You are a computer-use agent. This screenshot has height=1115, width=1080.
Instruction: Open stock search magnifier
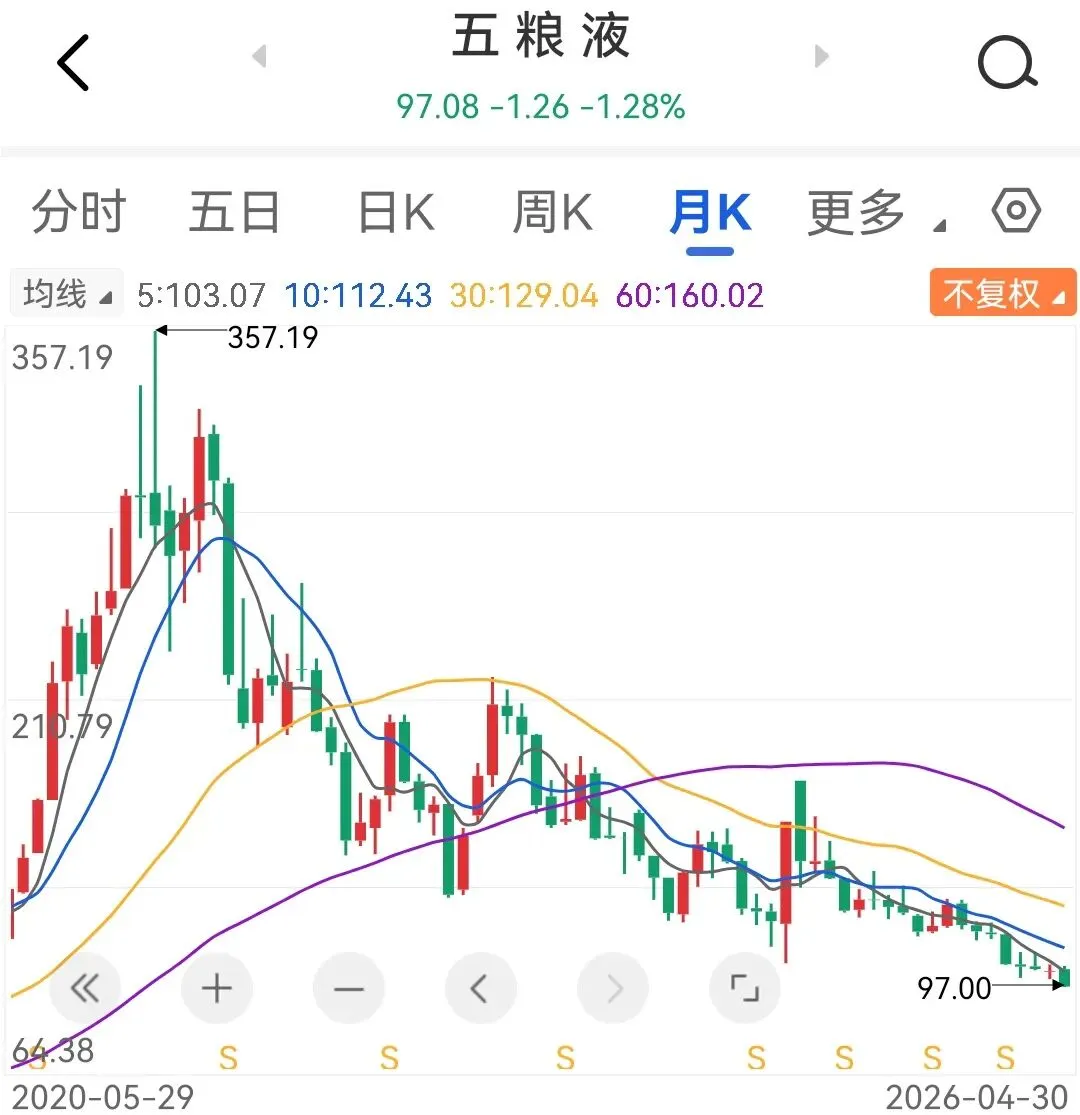[x=1007, y=63]
